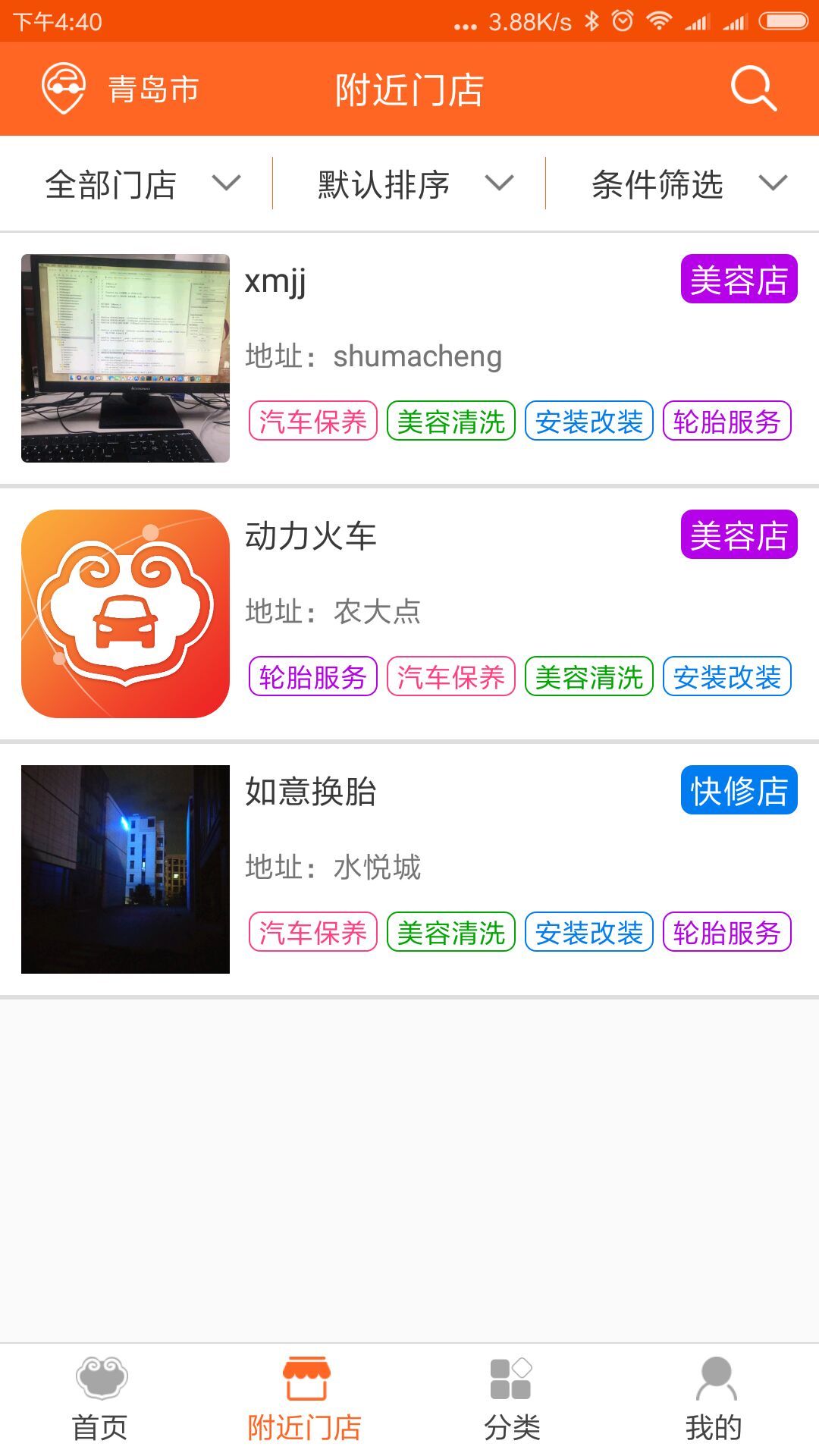
Task: Open the monitor photo thumbnail of xmjj
Action: pos(126,356)
